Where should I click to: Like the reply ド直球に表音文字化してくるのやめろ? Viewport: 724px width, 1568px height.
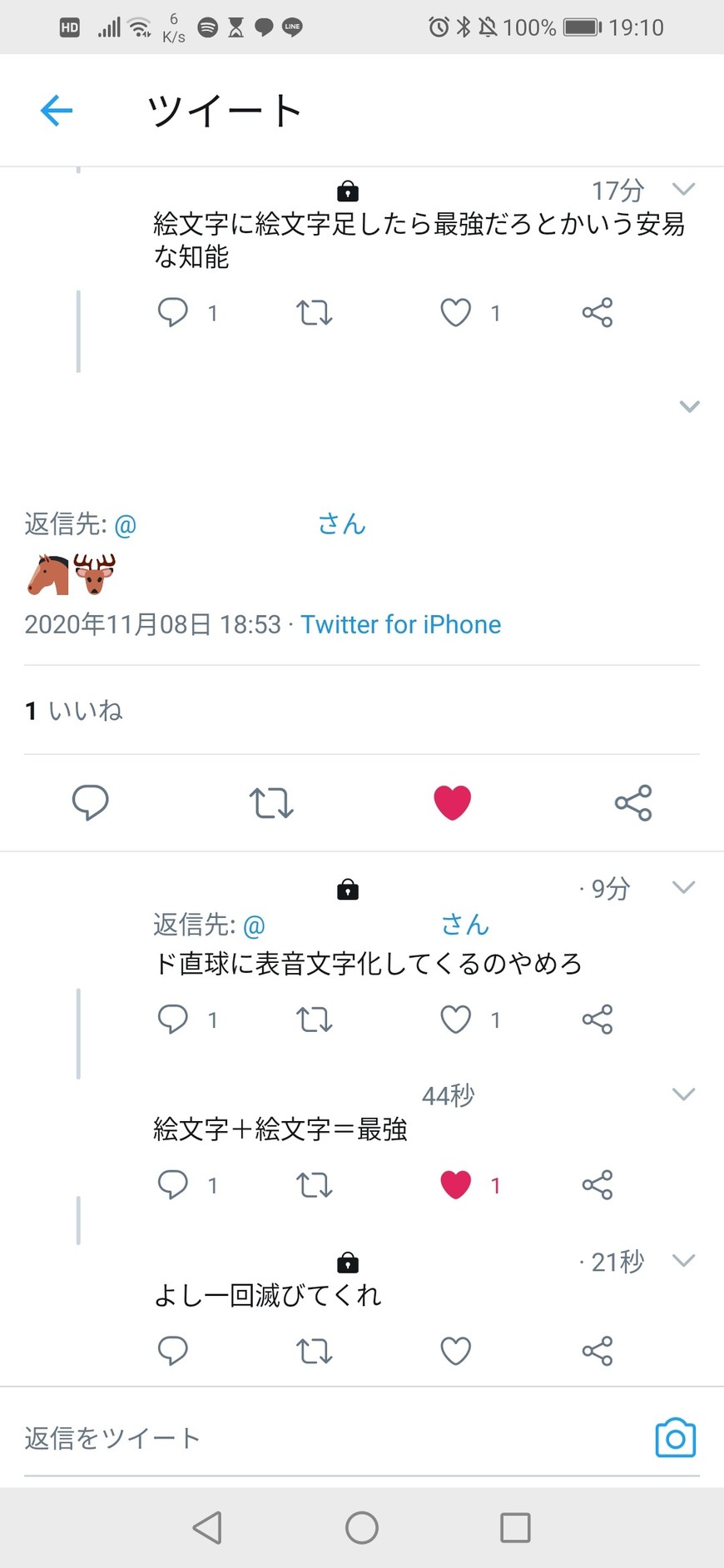(x=455, y=1020)
